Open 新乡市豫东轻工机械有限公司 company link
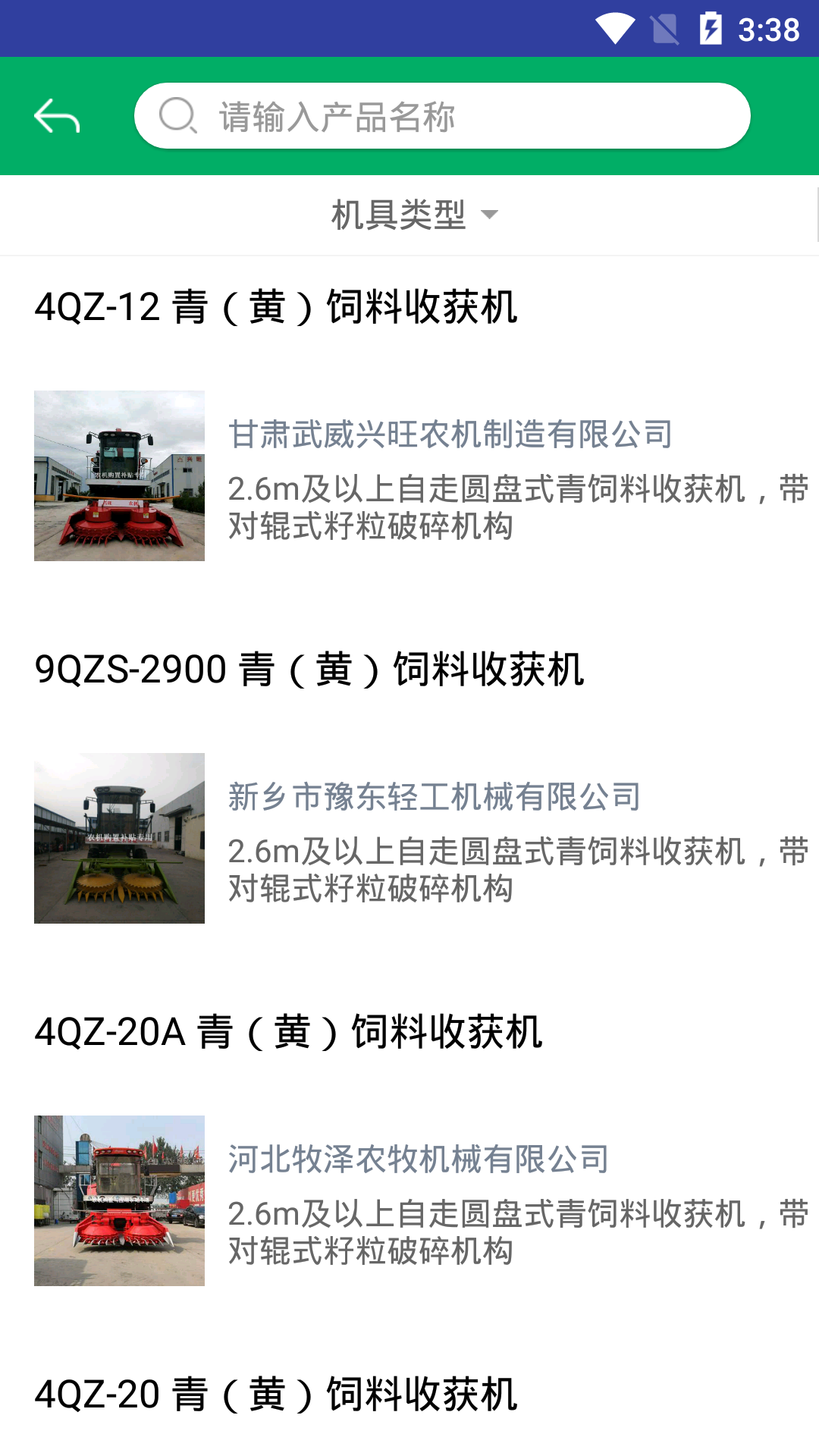819x1456 pixels. 433,797
